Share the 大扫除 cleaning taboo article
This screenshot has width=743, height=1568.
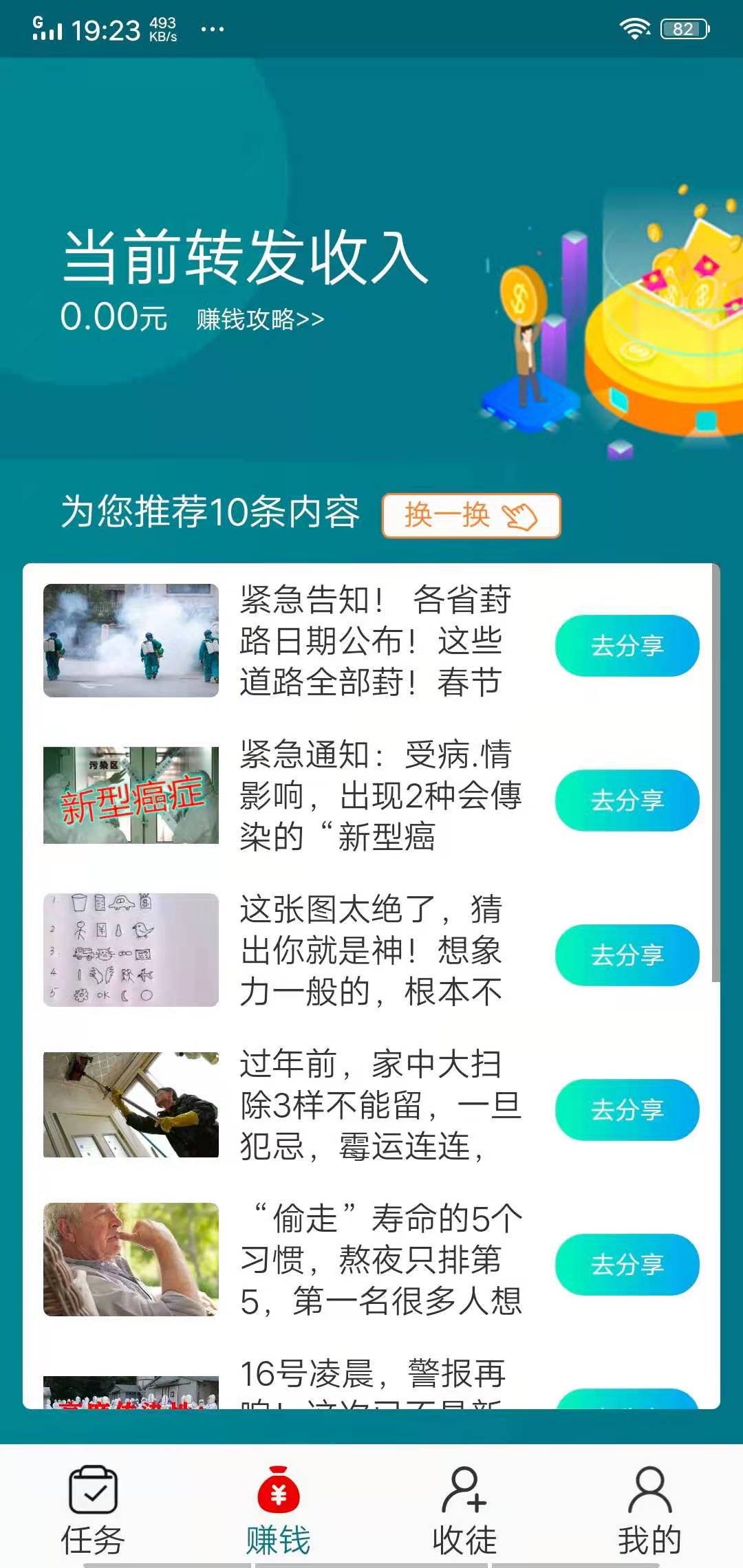click(627, 1109)
